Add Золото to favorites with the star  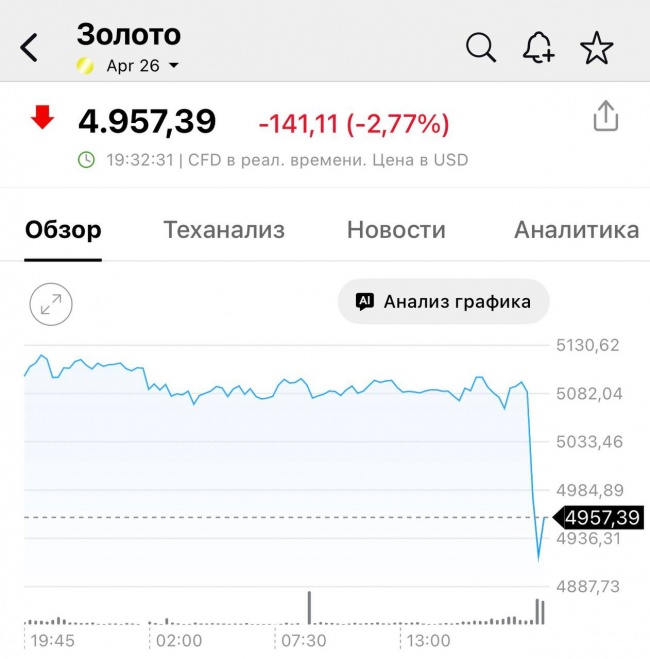tap(597, 47)
